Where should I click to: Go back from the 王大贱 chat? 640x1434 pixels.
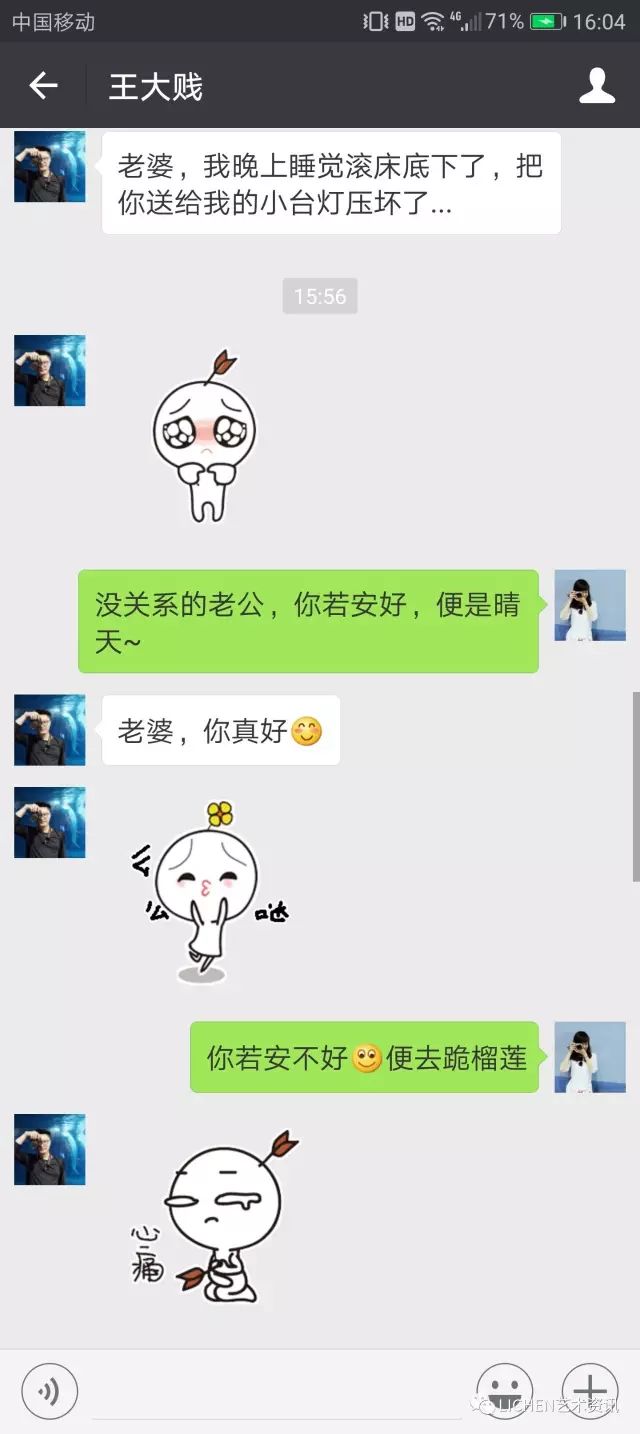pyautogui.click(x=43, y=86)
